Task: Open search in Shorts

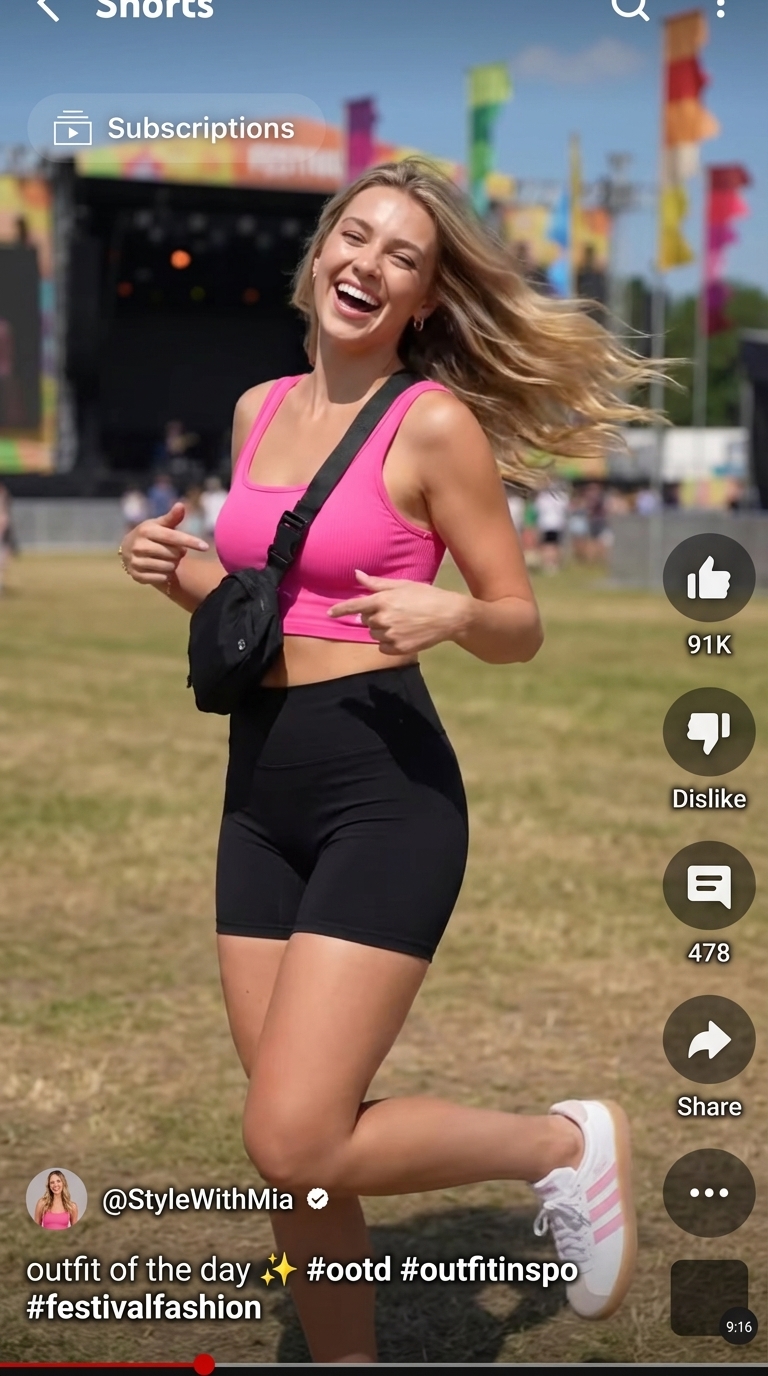Action: [630, 8]
